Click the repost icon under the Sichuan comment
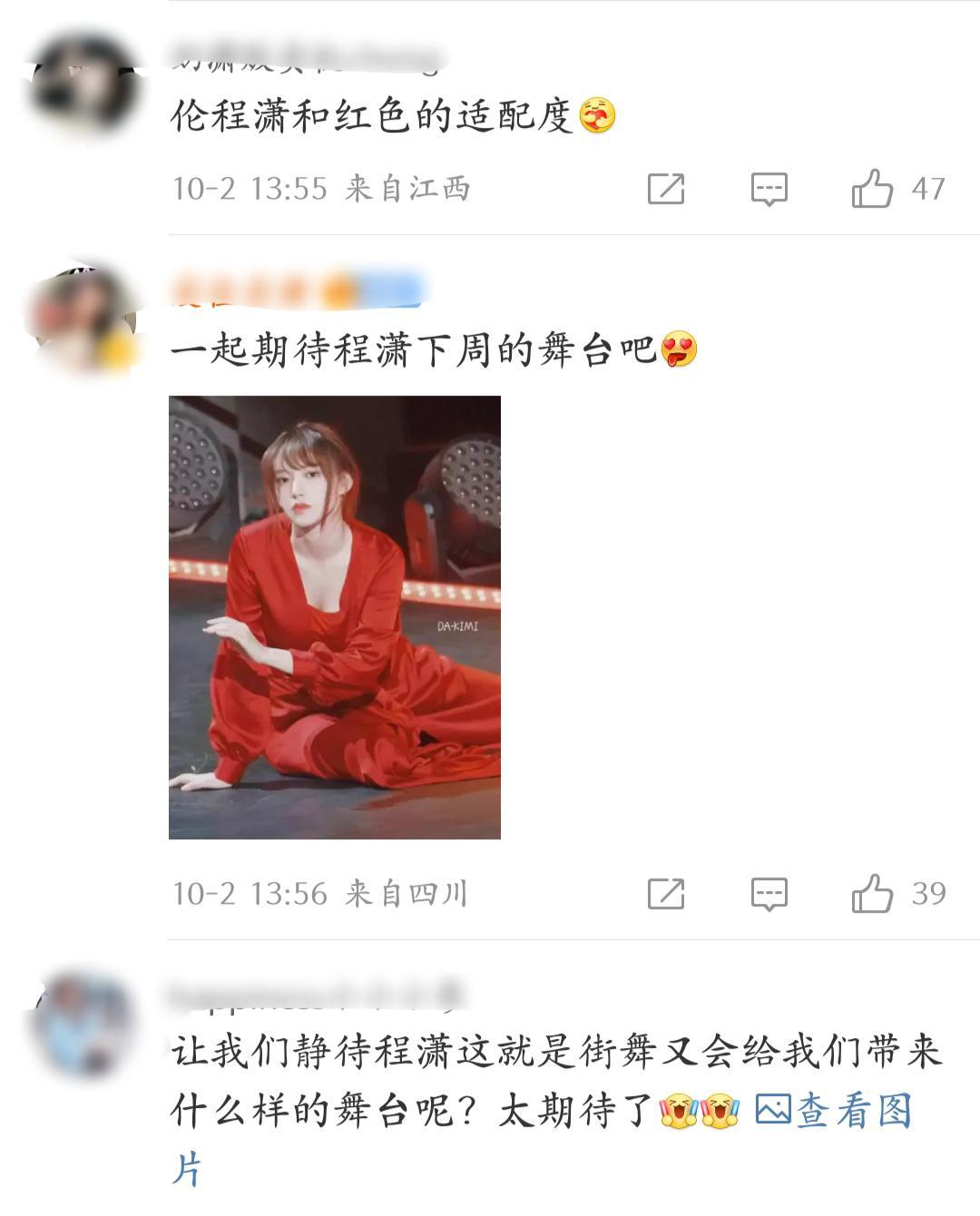 (667, 896)
